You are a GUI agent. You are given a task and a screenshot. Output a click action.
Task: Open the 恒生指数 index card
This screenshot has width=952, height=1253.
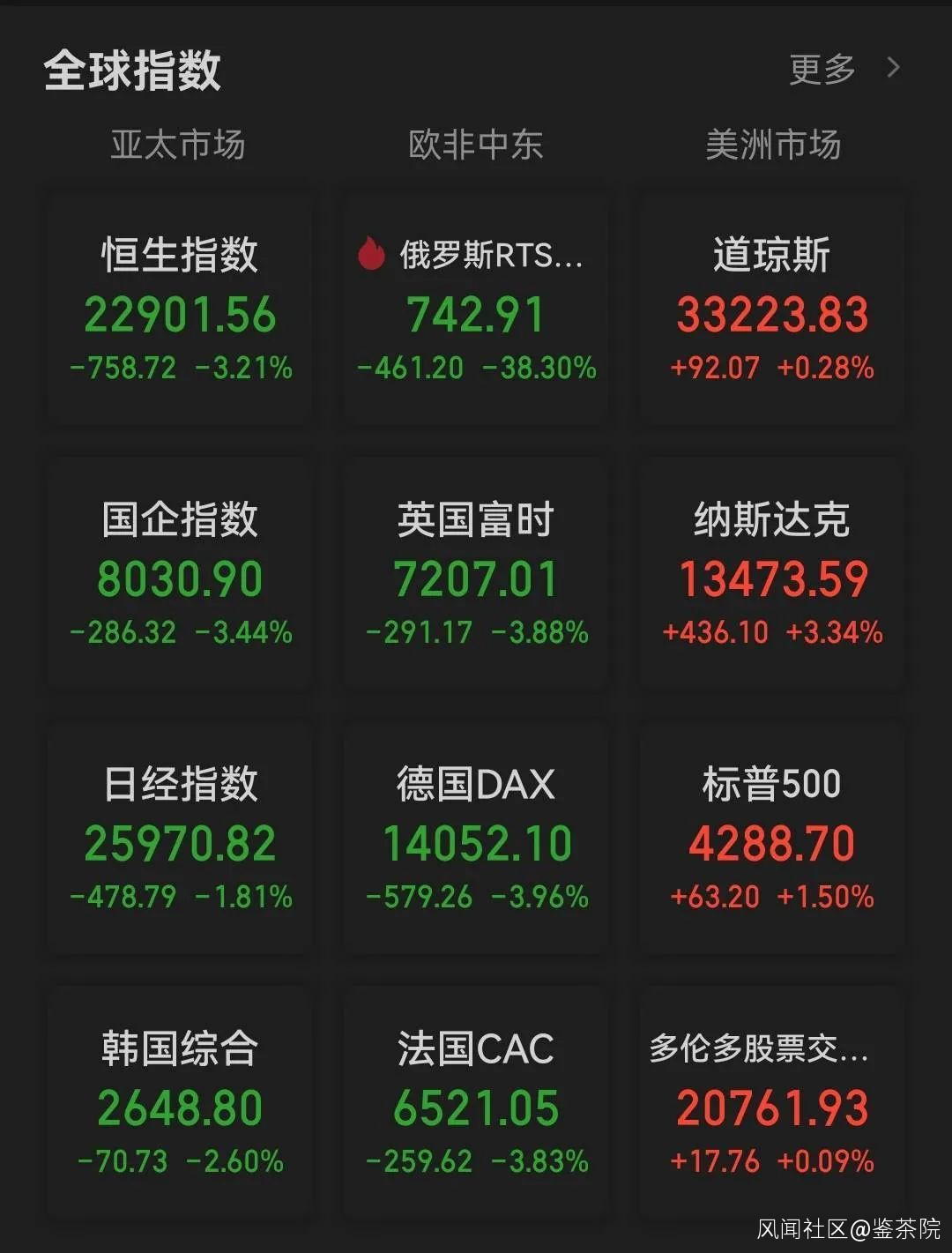pos(180,309)
